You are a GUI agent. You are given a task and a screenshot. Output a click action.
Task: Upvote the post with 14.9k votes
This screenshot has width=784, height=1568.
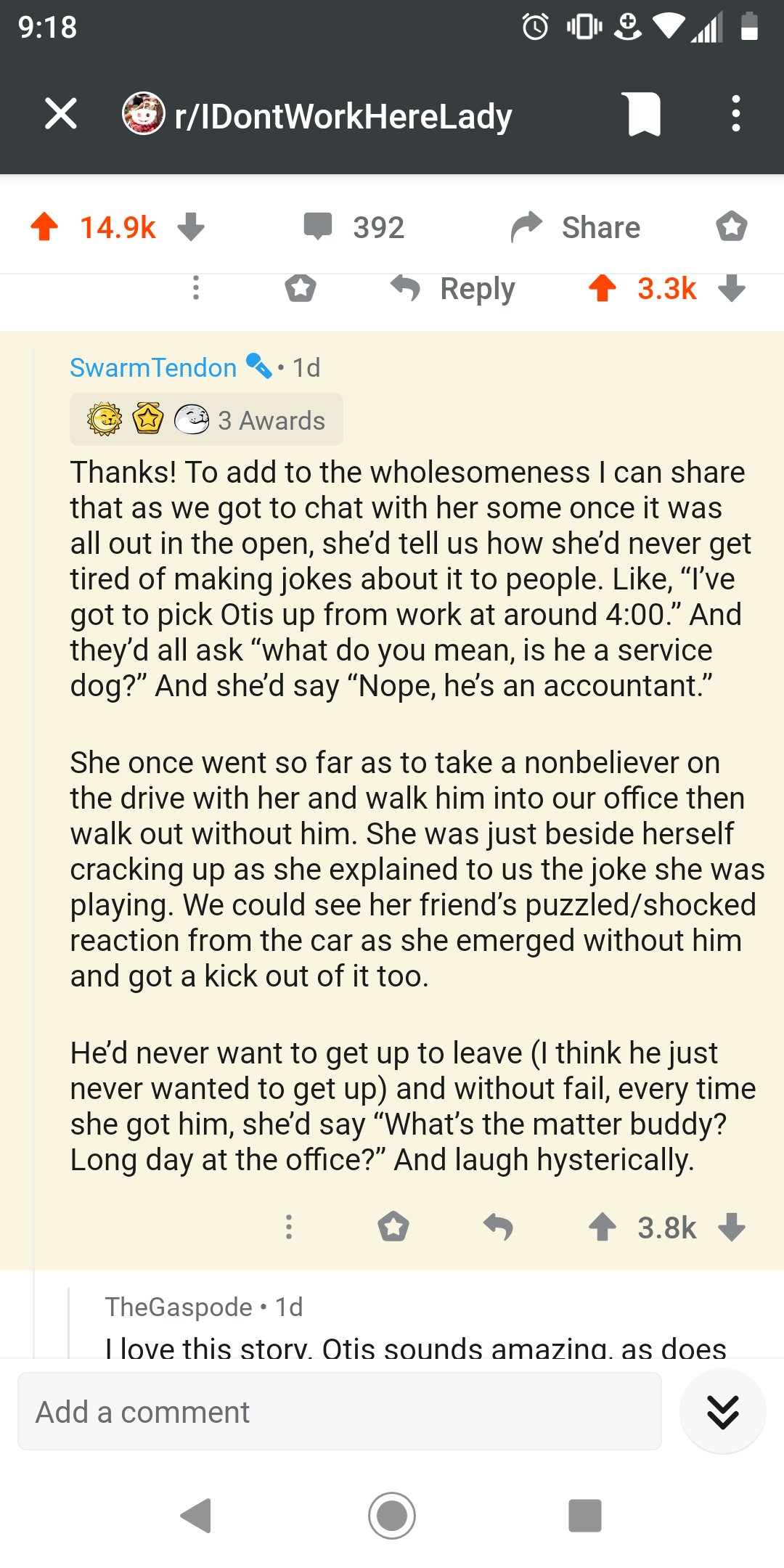[x=45, y=226]
